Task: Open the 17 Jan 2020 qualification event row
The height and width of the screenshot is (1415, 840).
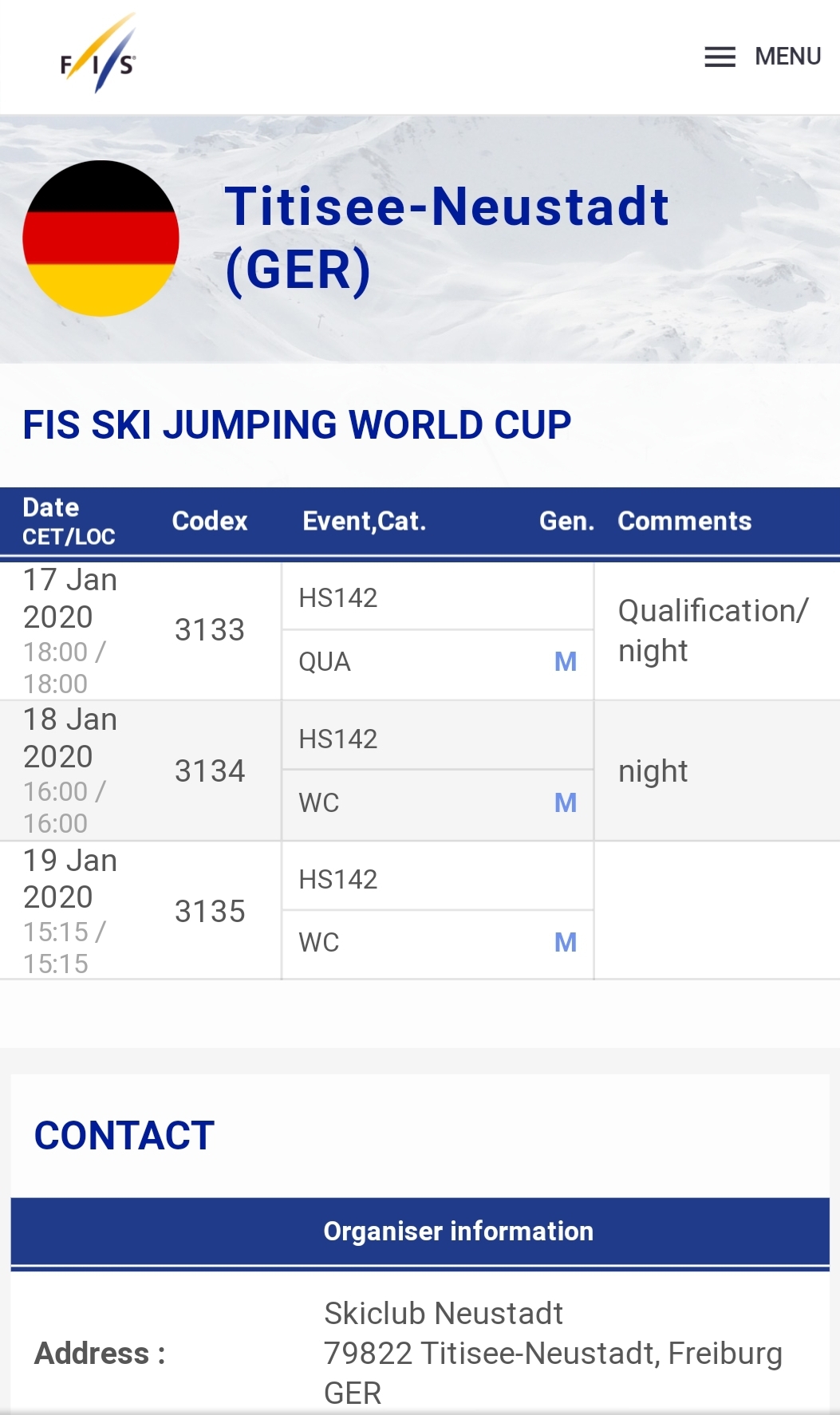Action: point(420,631)
